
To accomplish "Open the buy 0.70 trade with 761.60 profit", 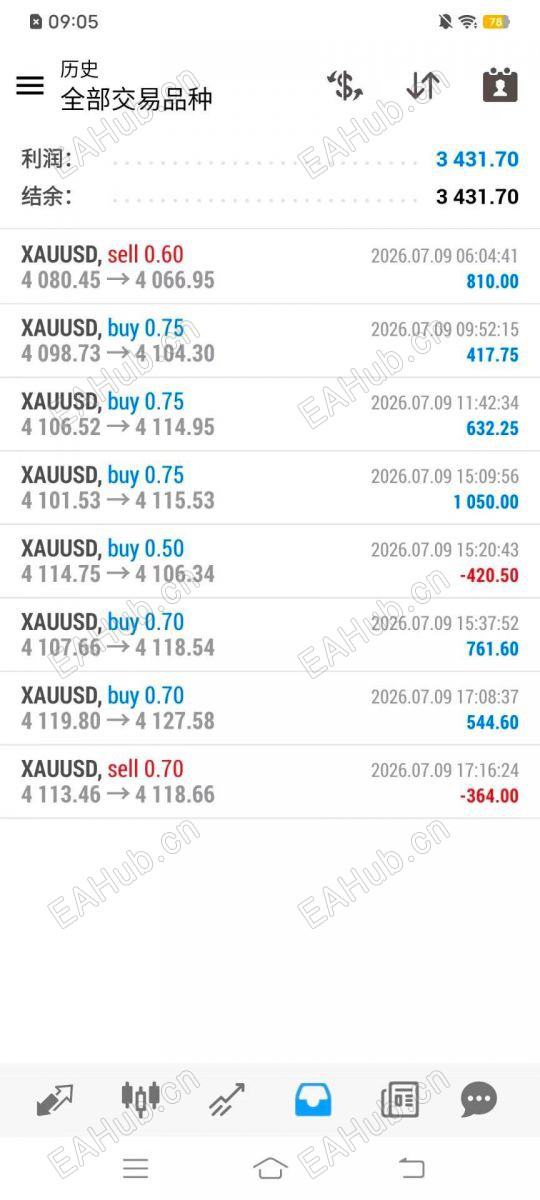I will tap(270, 635).
